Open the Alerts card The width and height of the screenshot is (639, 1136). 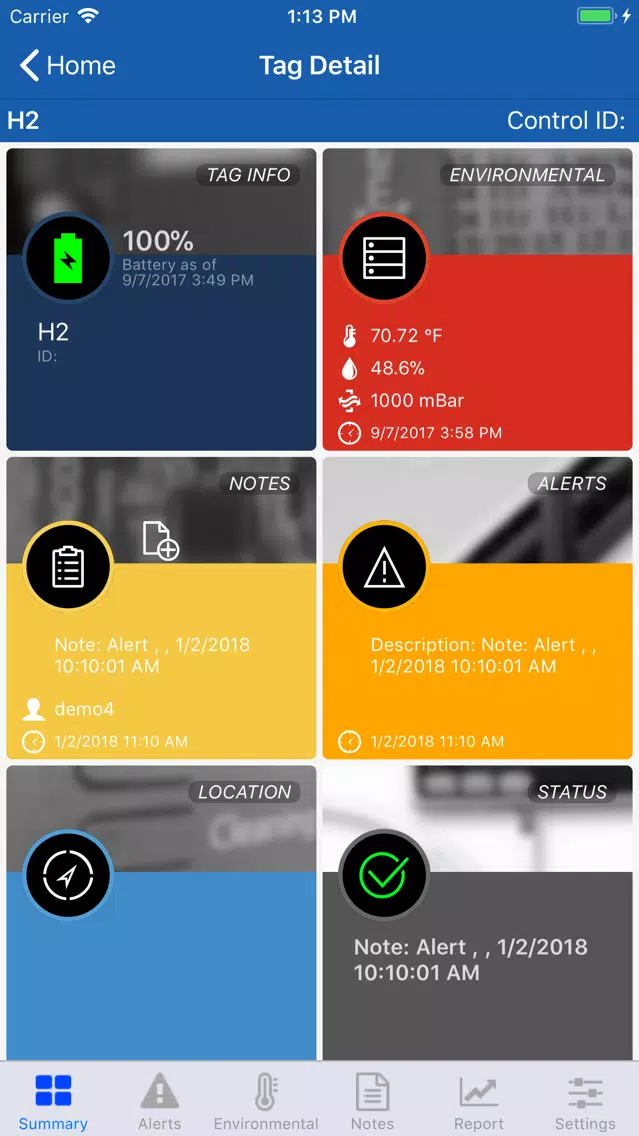(x=477, y=608)
